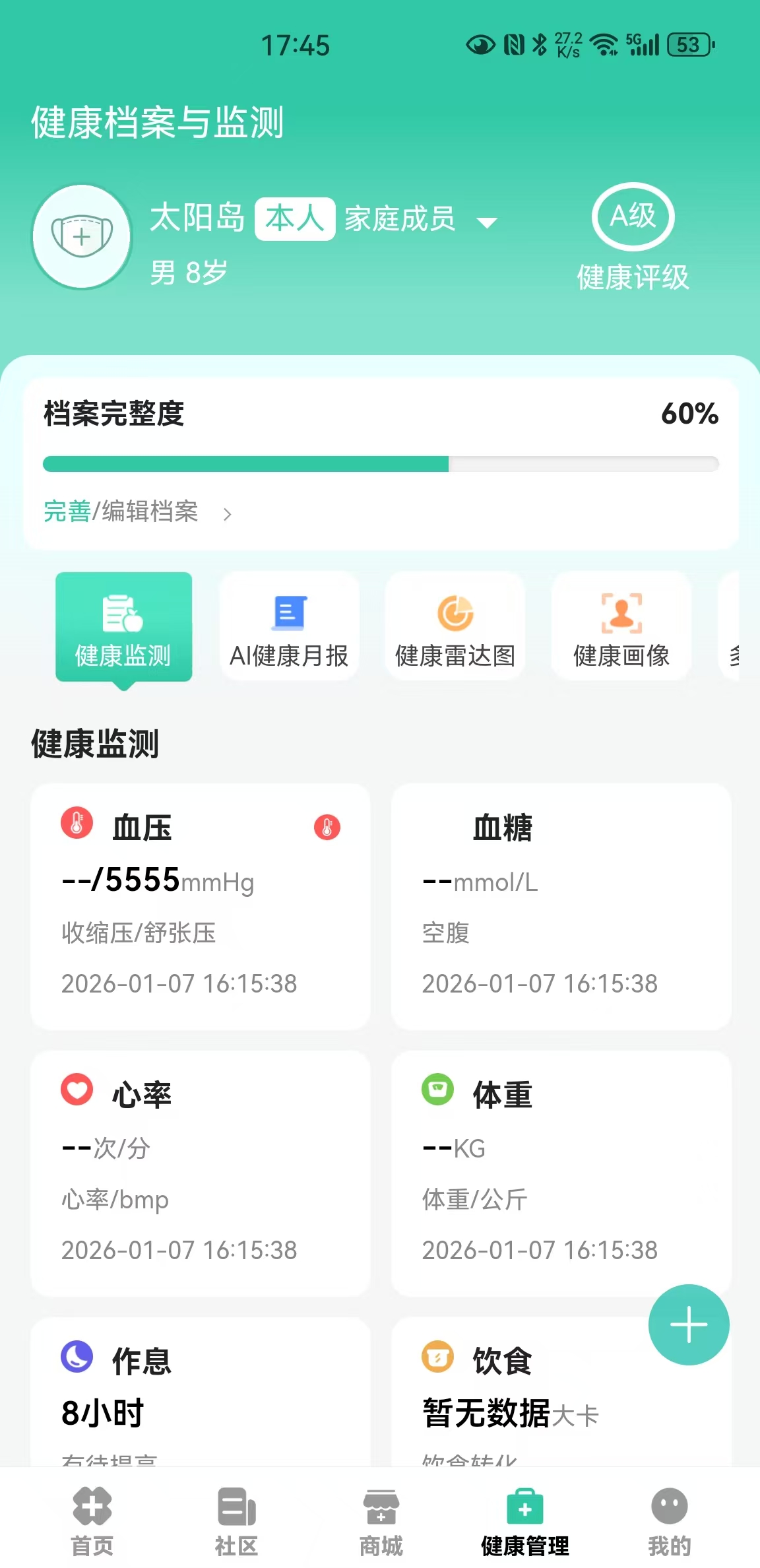Screen dimensions: 760x1568
Task: Open the 血糖 measurement card
Action: 558,907
